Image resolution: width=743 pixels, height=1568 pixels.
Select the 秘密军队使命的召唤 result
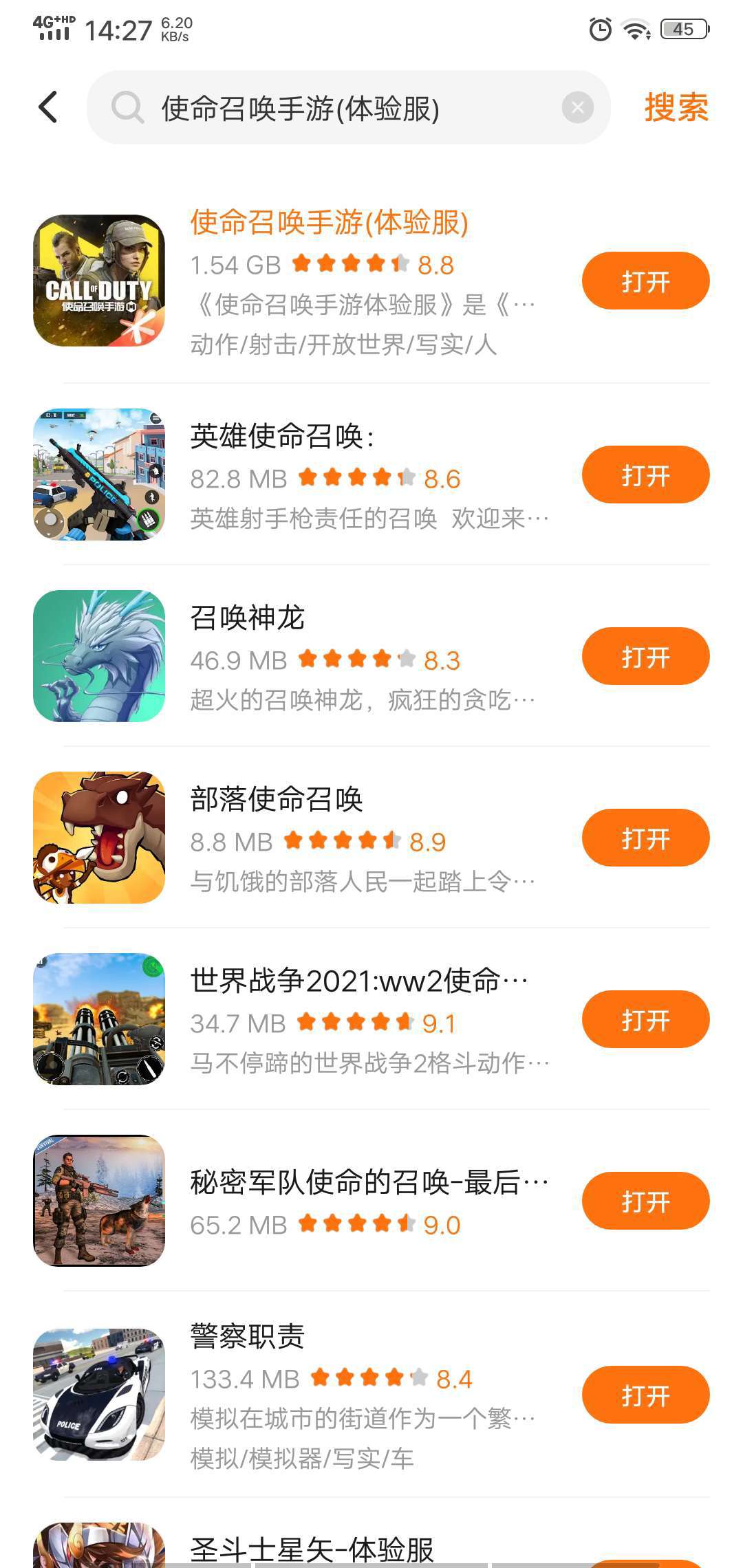click(x=368, y=1183)
